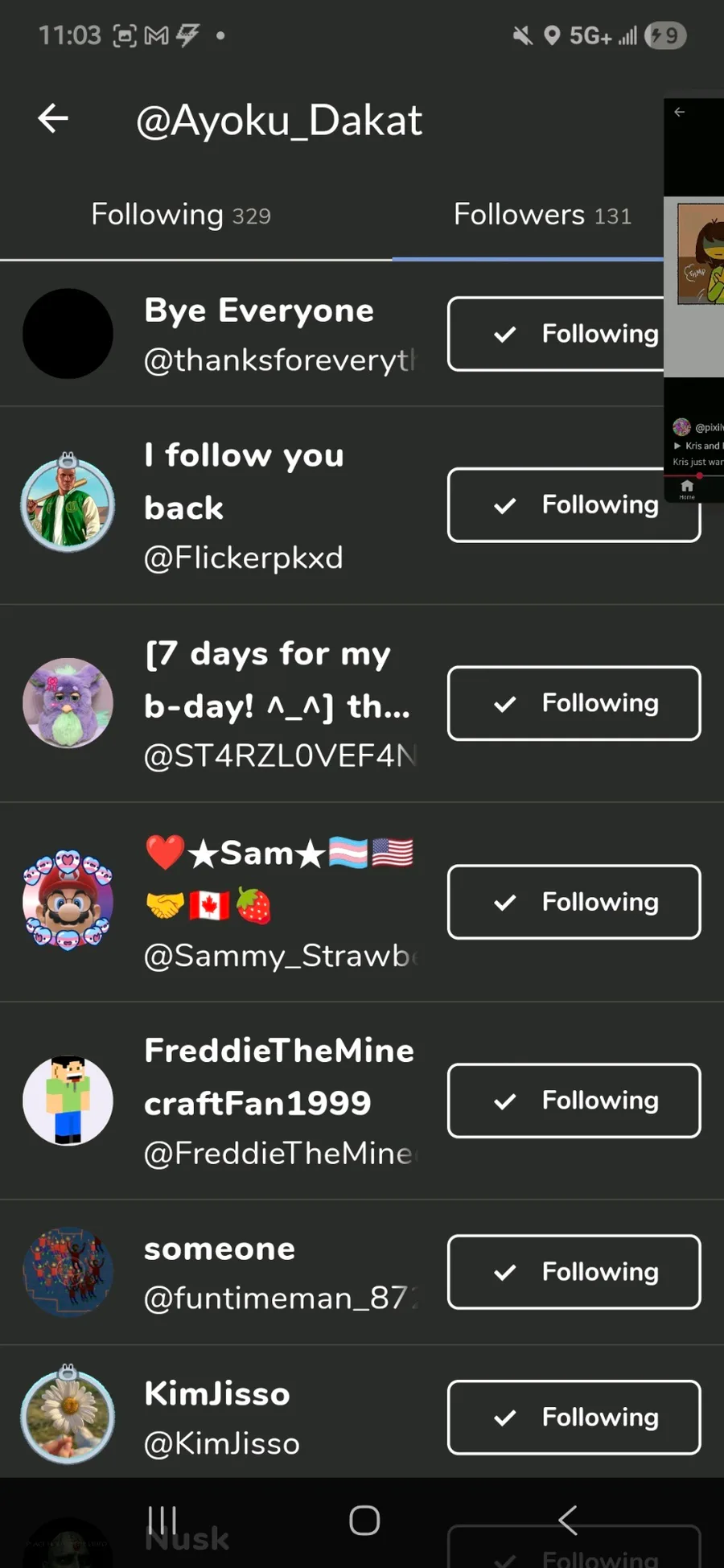Tap Following button for FreddieTheMinecraftFan1999
This screenshot has height=1568, width=724.
(574, 1101)
